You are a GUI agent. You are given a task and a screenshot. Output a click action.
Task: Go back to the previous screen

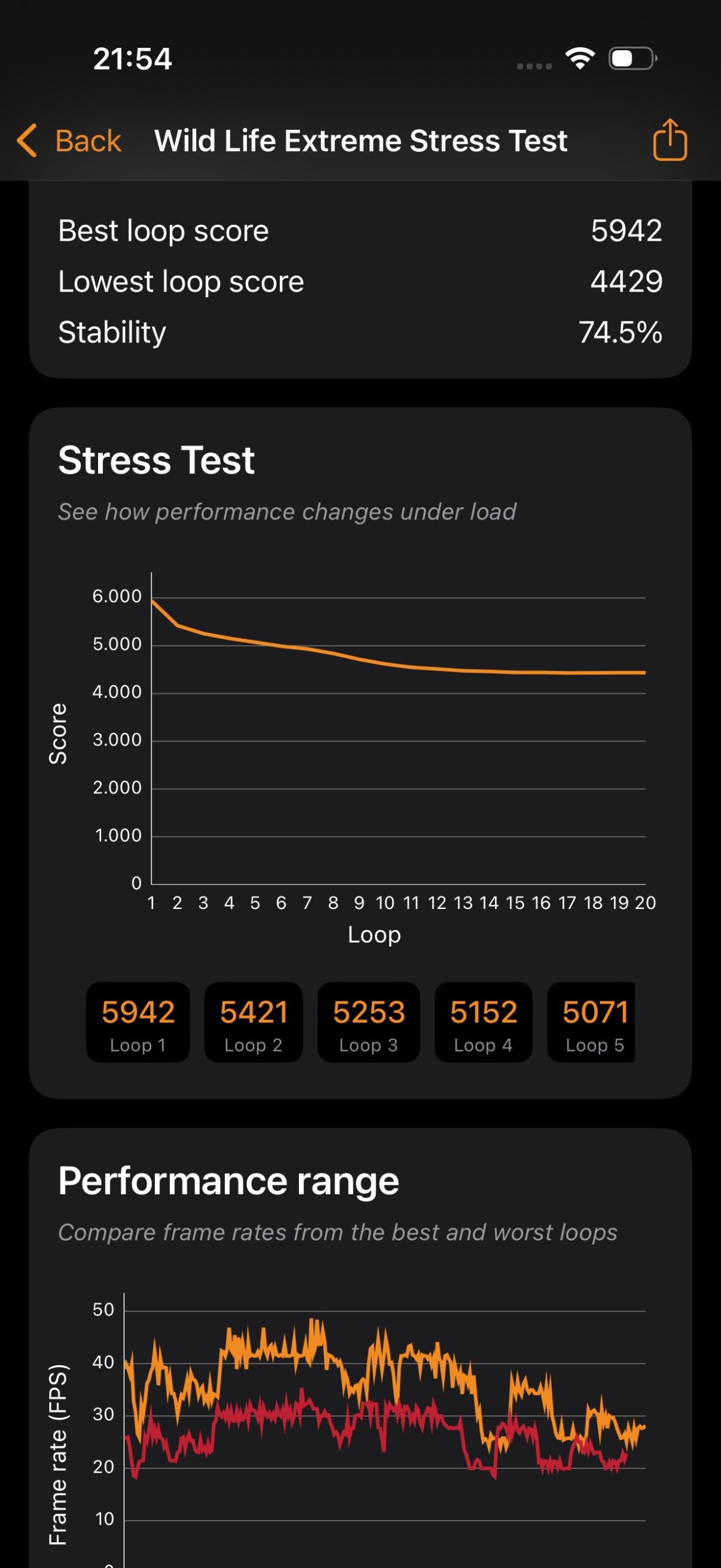pyautogui.click(x=69, y=141)
